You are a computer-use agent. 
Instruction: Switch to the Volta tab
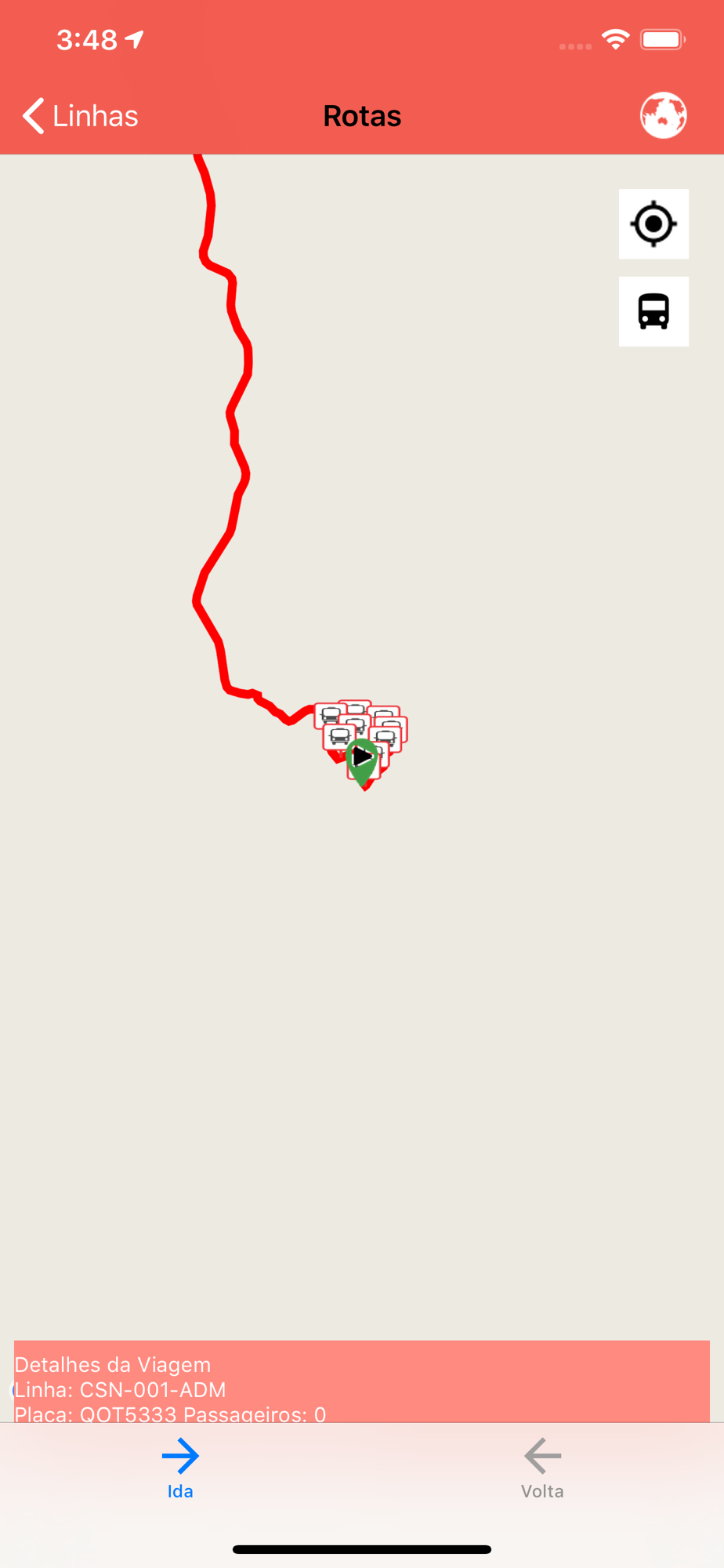click(542, 1469)
